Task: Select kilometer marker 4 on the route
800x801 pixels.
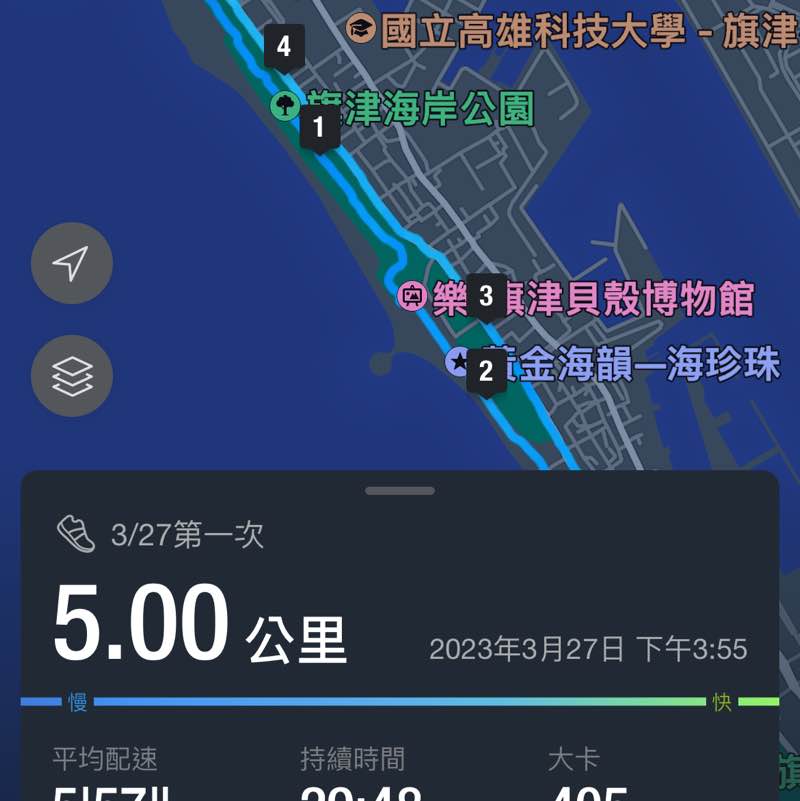Action: tap(285, 45)
